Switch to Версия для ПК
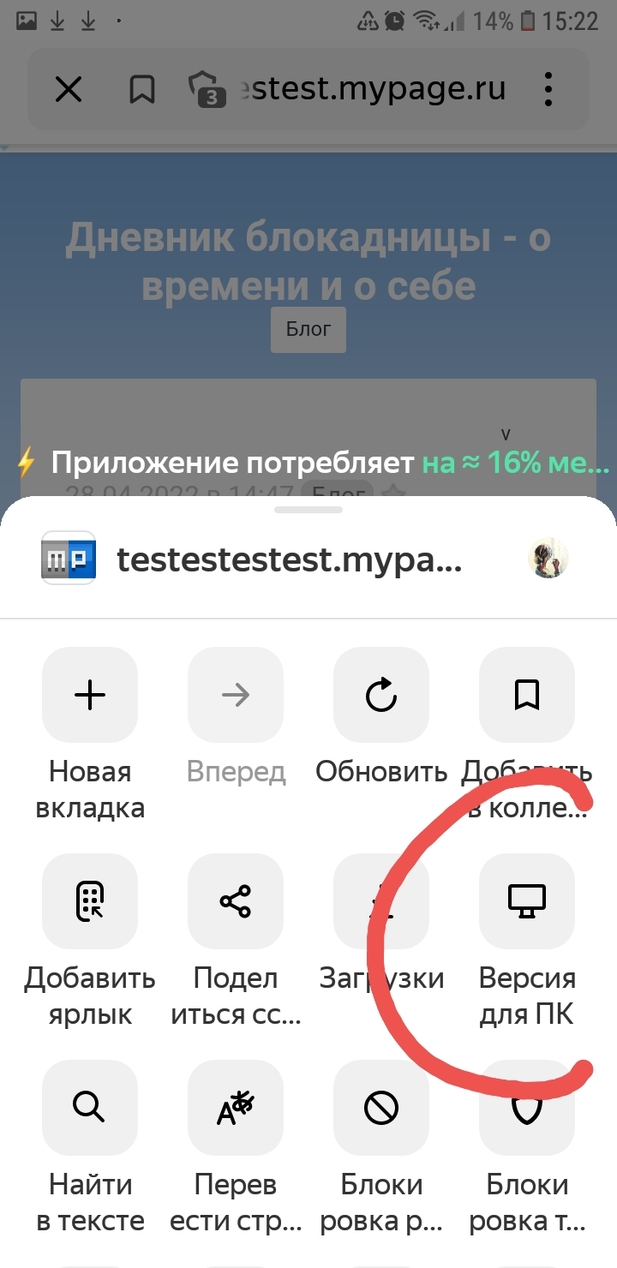This screenshot has height=1268, width=617. tap(527, 902)
